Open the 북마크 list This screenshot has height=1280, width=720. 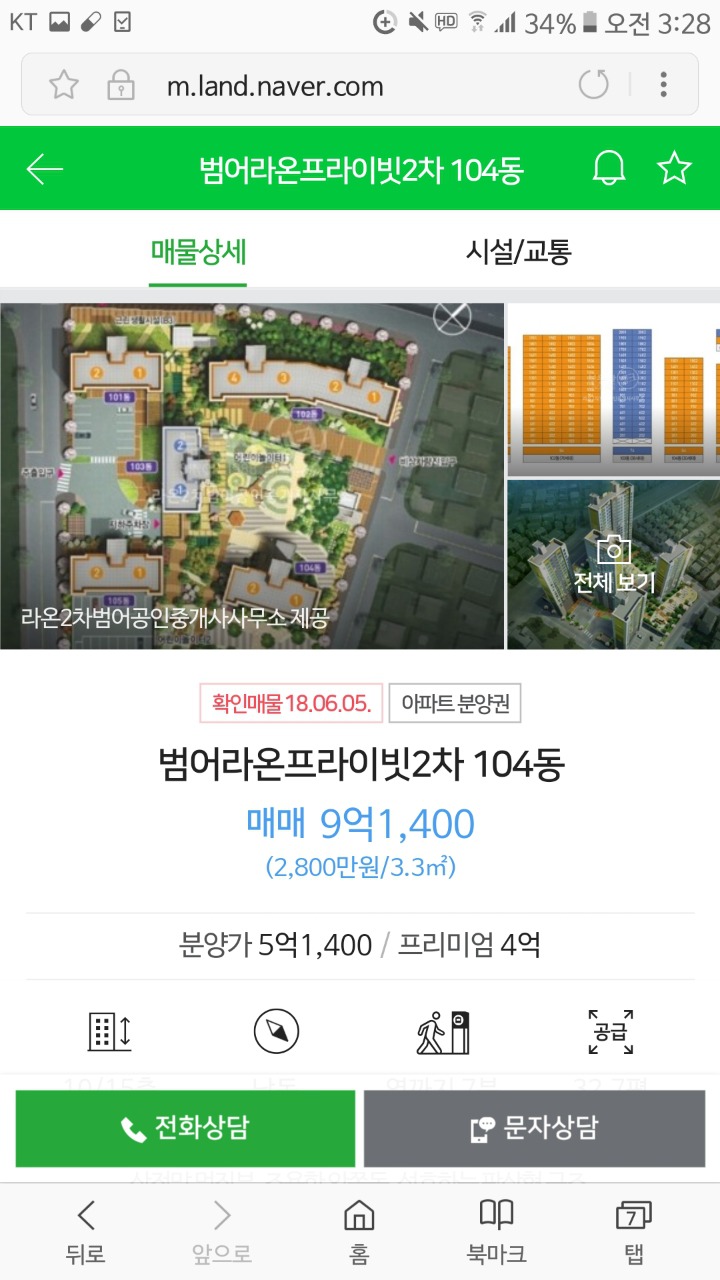click(x=497, y=1232)
